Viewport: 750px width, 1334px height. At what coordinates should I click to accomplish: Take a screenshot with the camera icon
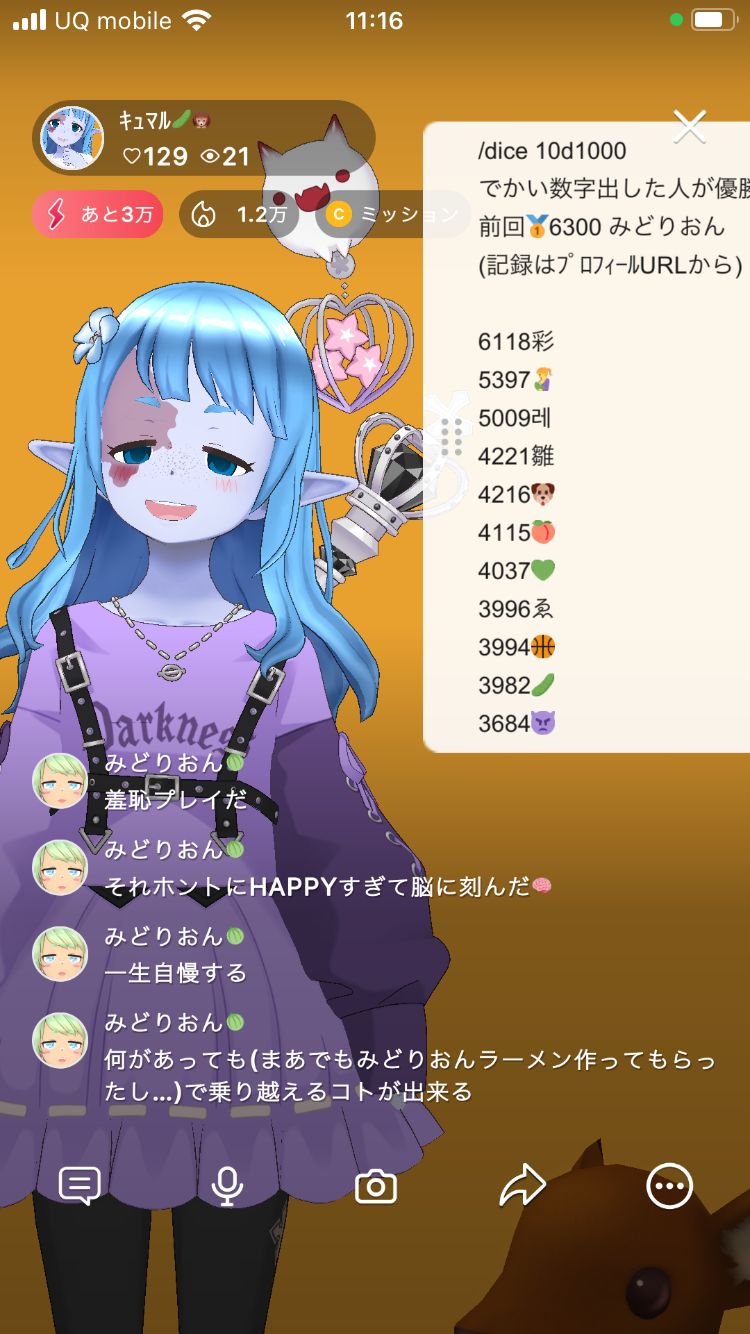[x=376, y=1187]
